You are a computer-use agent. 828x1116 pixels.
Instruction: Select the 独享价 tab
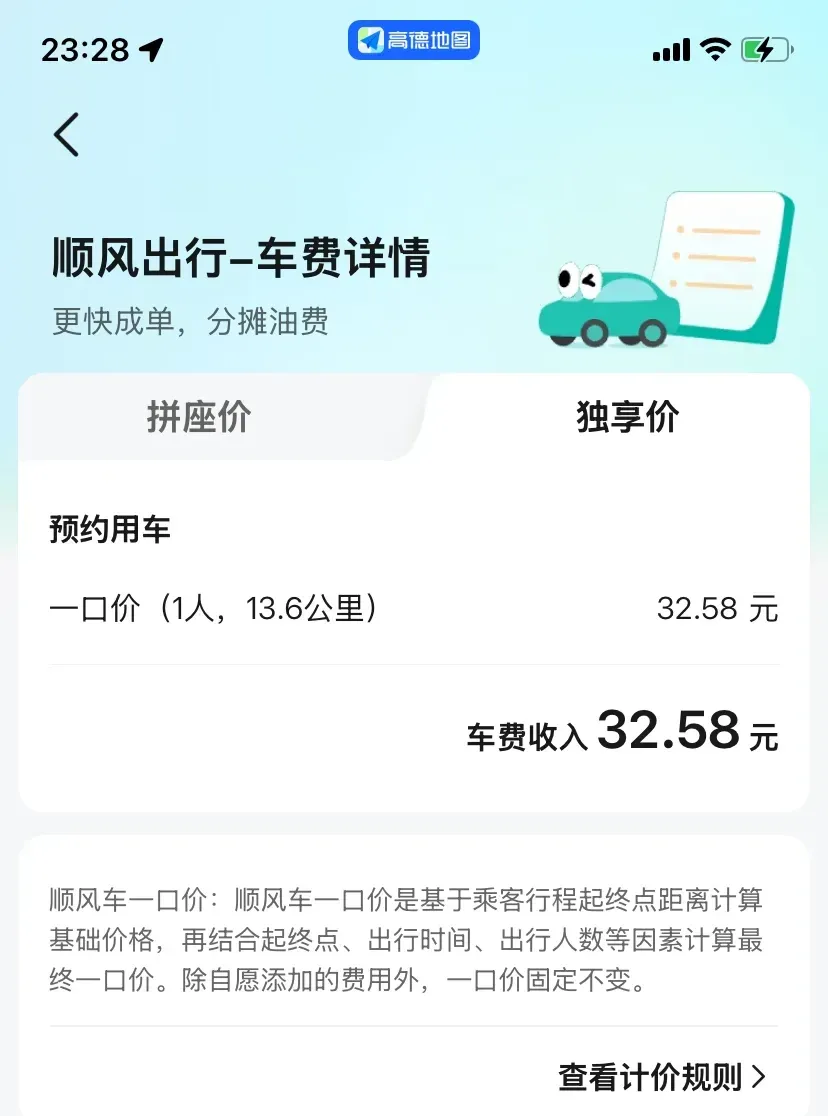(x=625, y=418)
